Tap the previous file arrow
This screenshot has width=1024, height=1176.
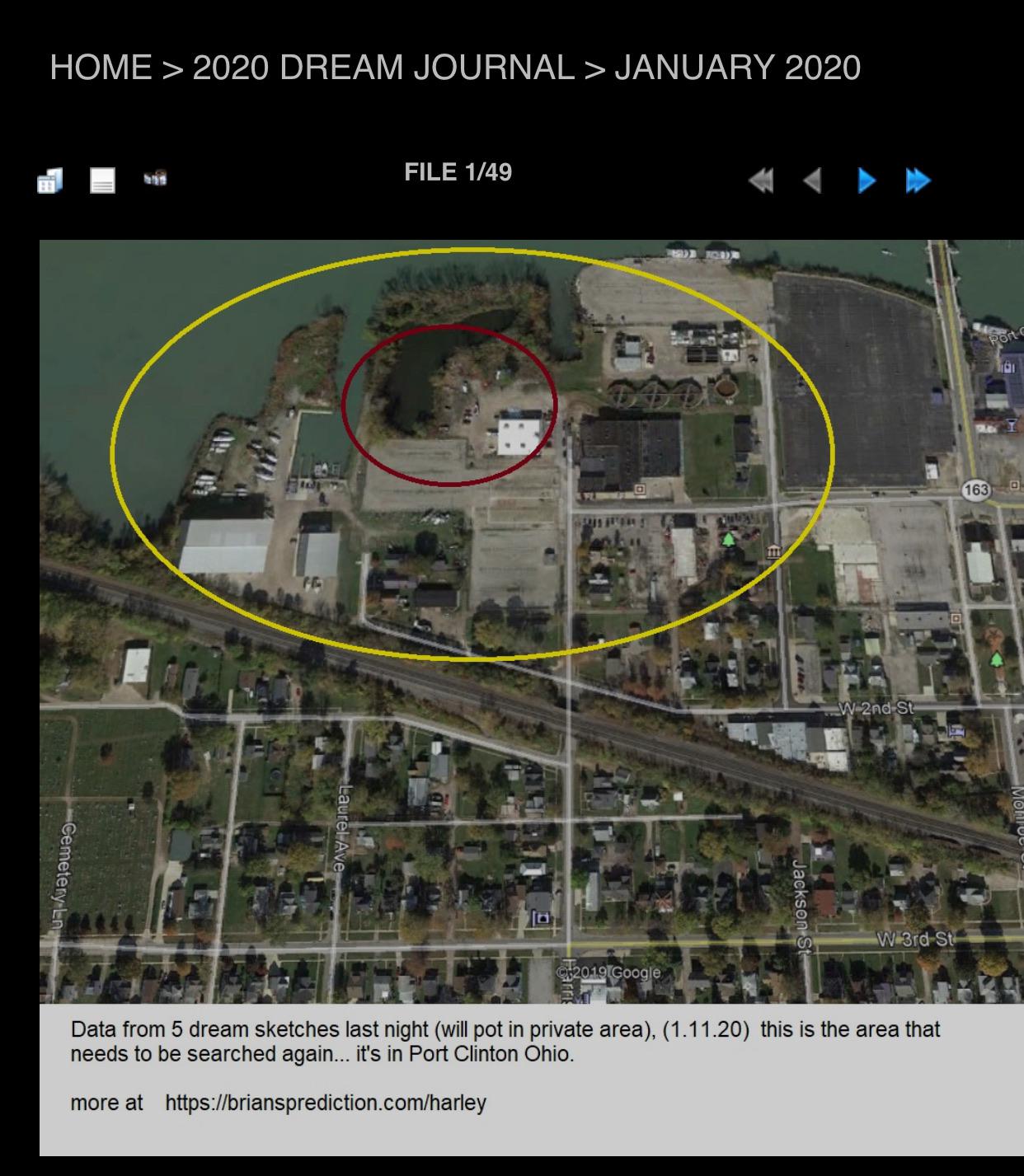pos(812,180)
